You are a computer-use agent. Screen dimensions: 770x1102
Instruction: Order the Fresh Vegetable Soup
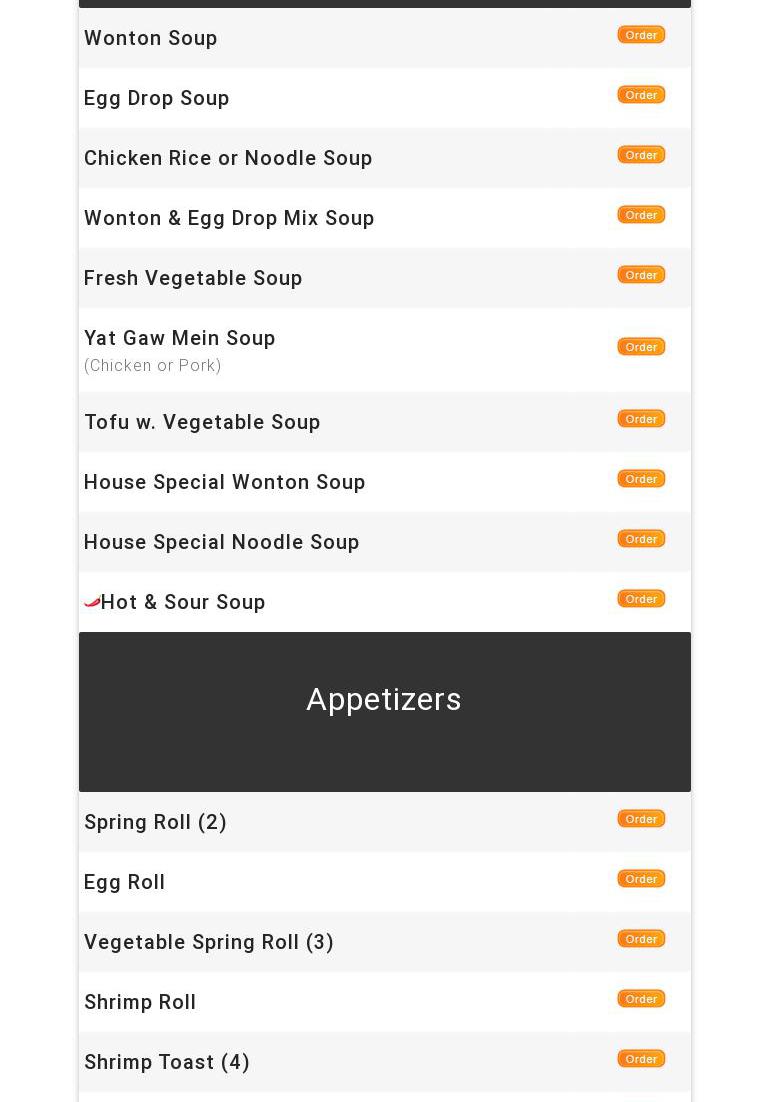pyautogui.click(x=641, y=275)
